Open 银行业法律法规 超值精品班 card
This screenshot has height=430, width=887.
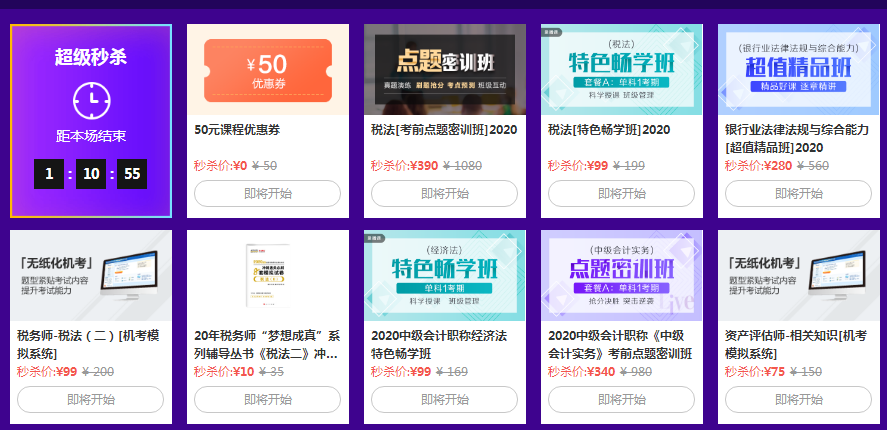tap(798, 69)
